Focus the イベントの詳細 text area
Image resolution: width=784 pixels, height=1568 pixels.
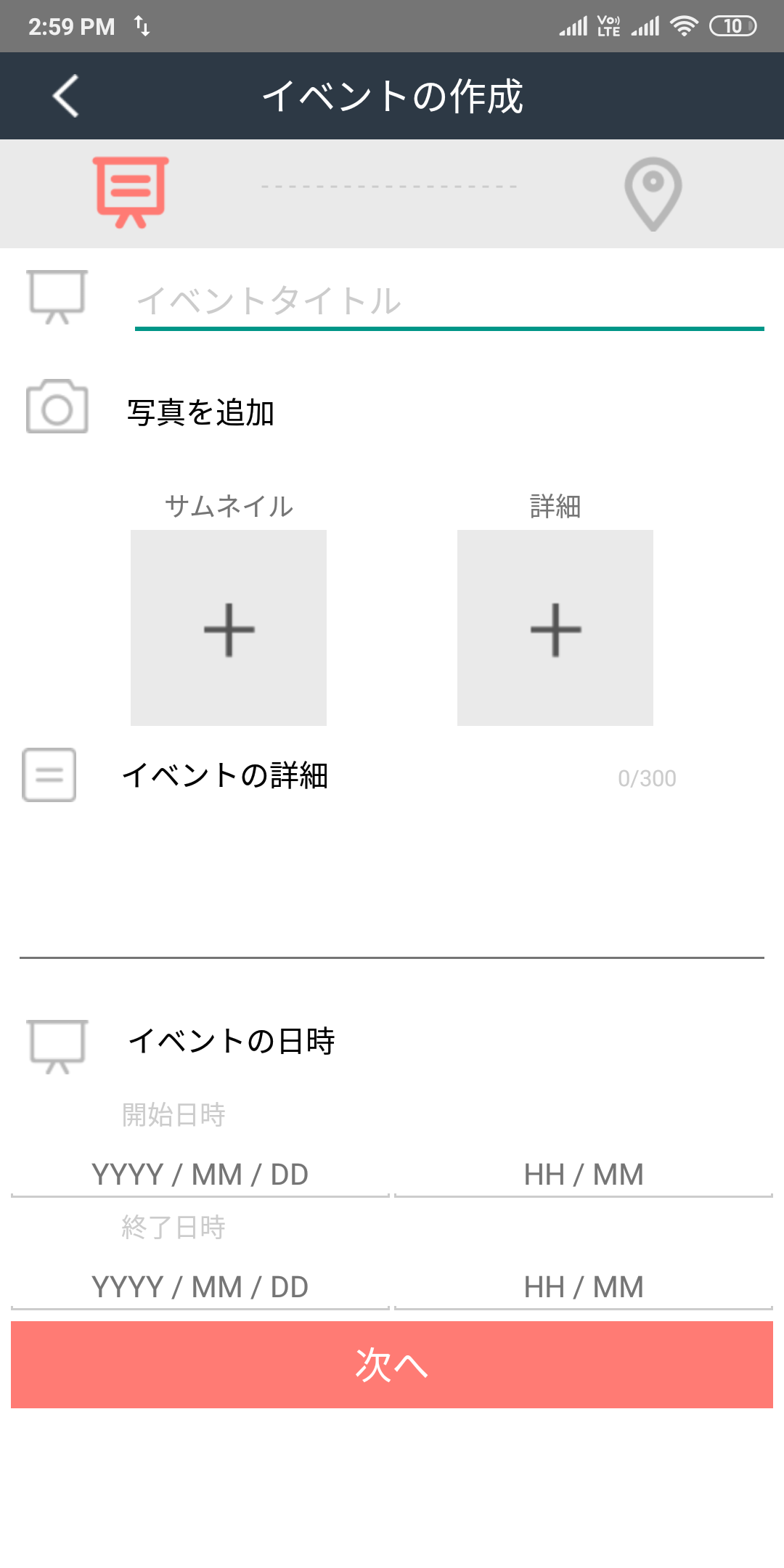click(x=392, y=878)
